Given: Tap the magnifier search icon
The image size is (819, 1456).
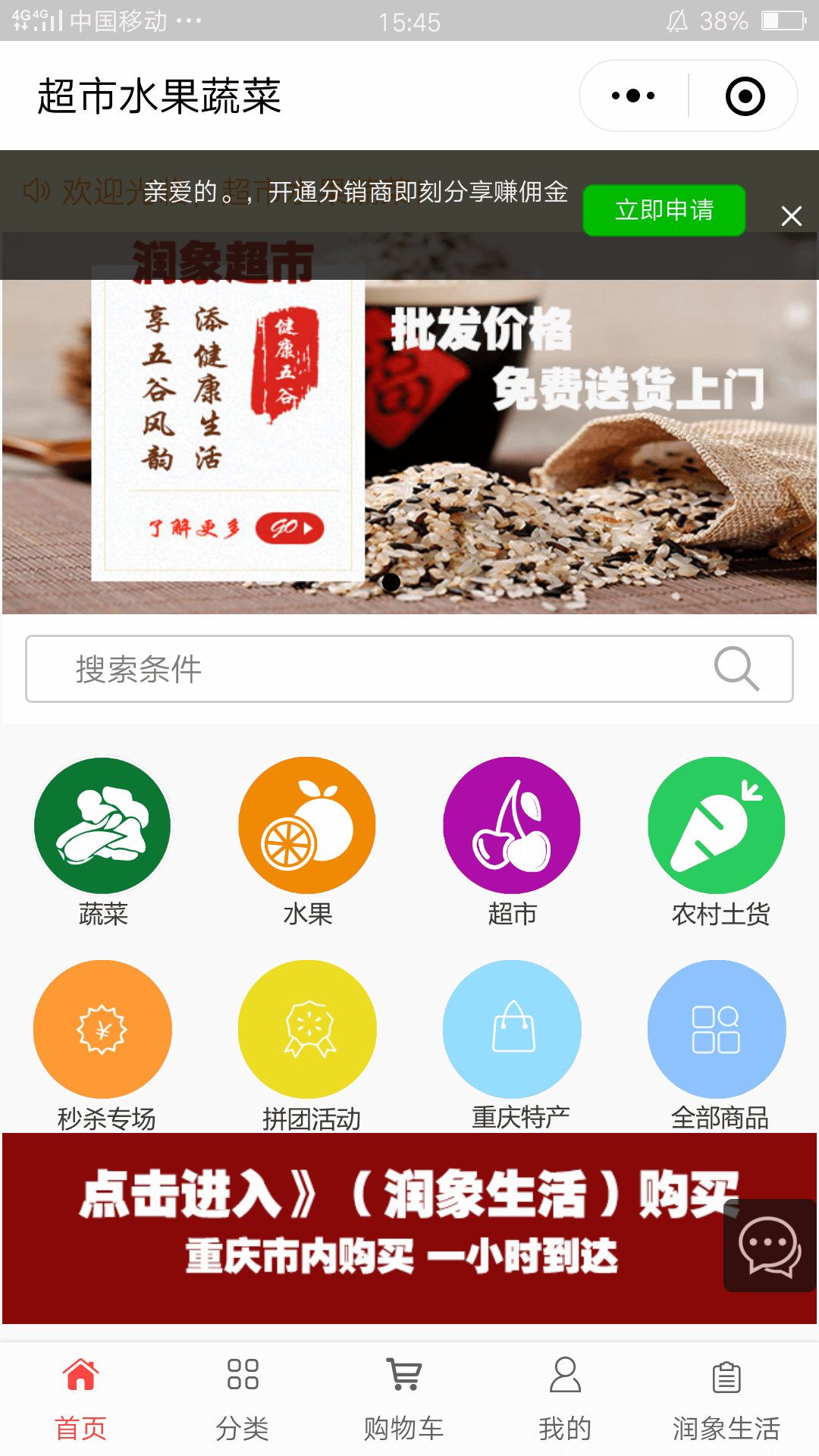Looking at the screenshot, I should pyautogui.click(x=736, y=669).
